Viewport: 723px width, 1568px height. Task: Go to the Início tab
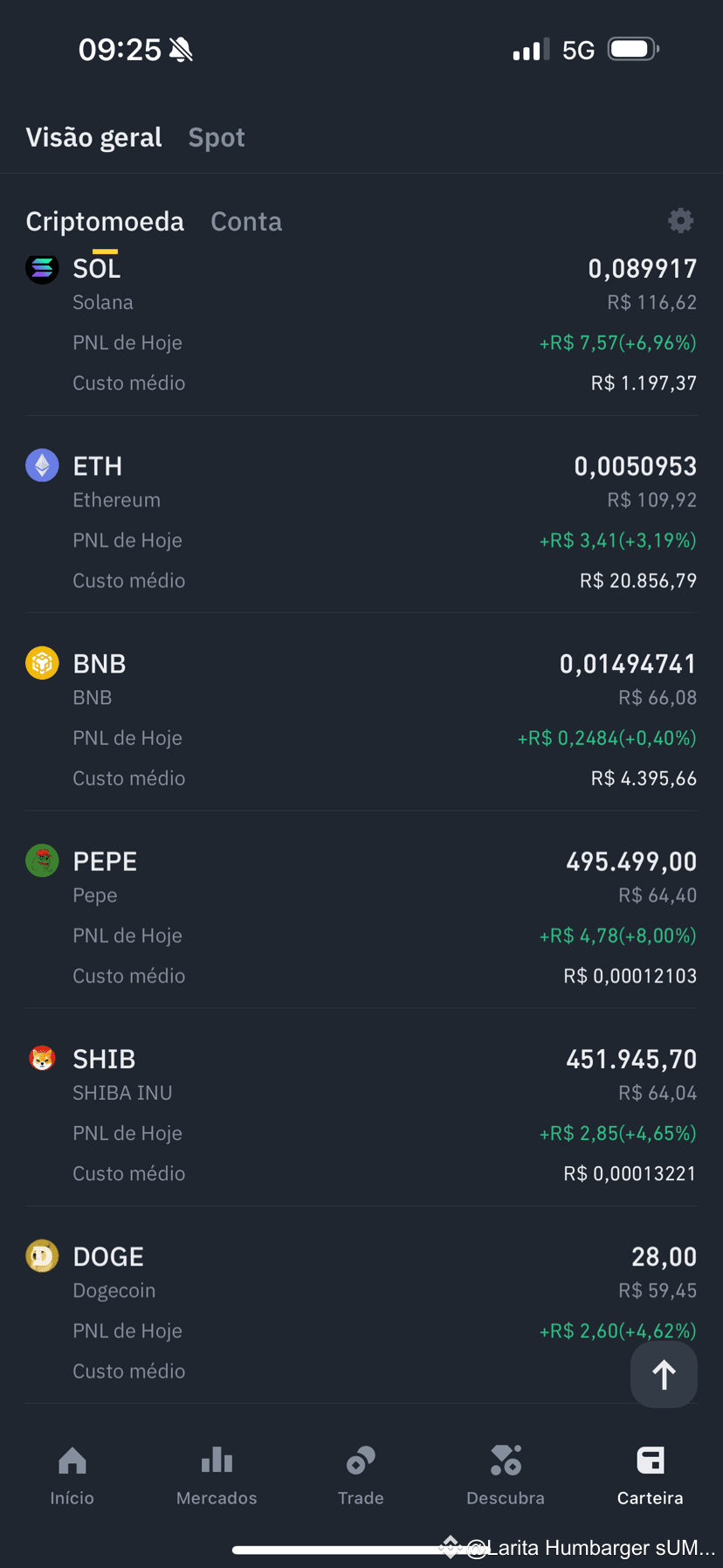click(x=72, y=1475)
